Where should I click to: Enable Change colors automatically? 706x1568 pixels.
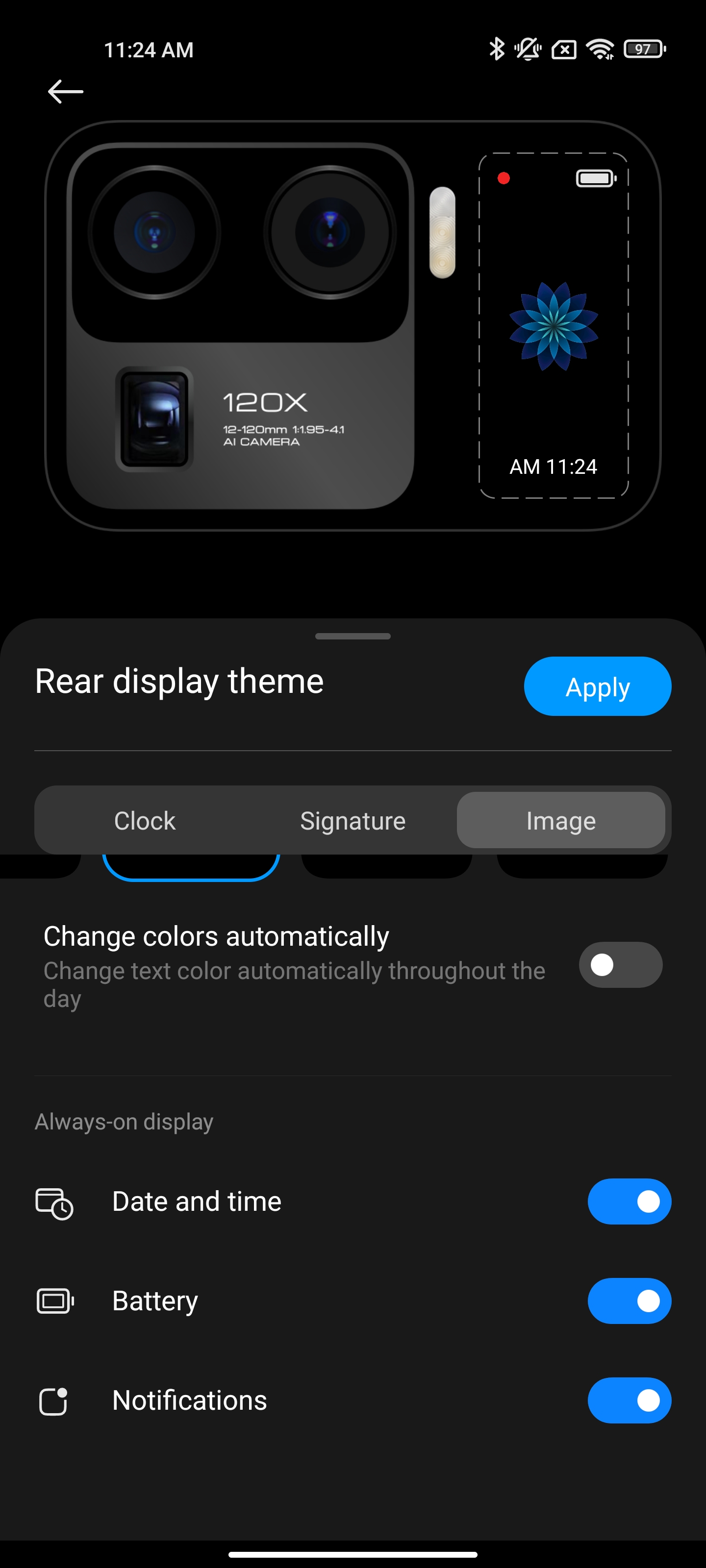[620, 965]
